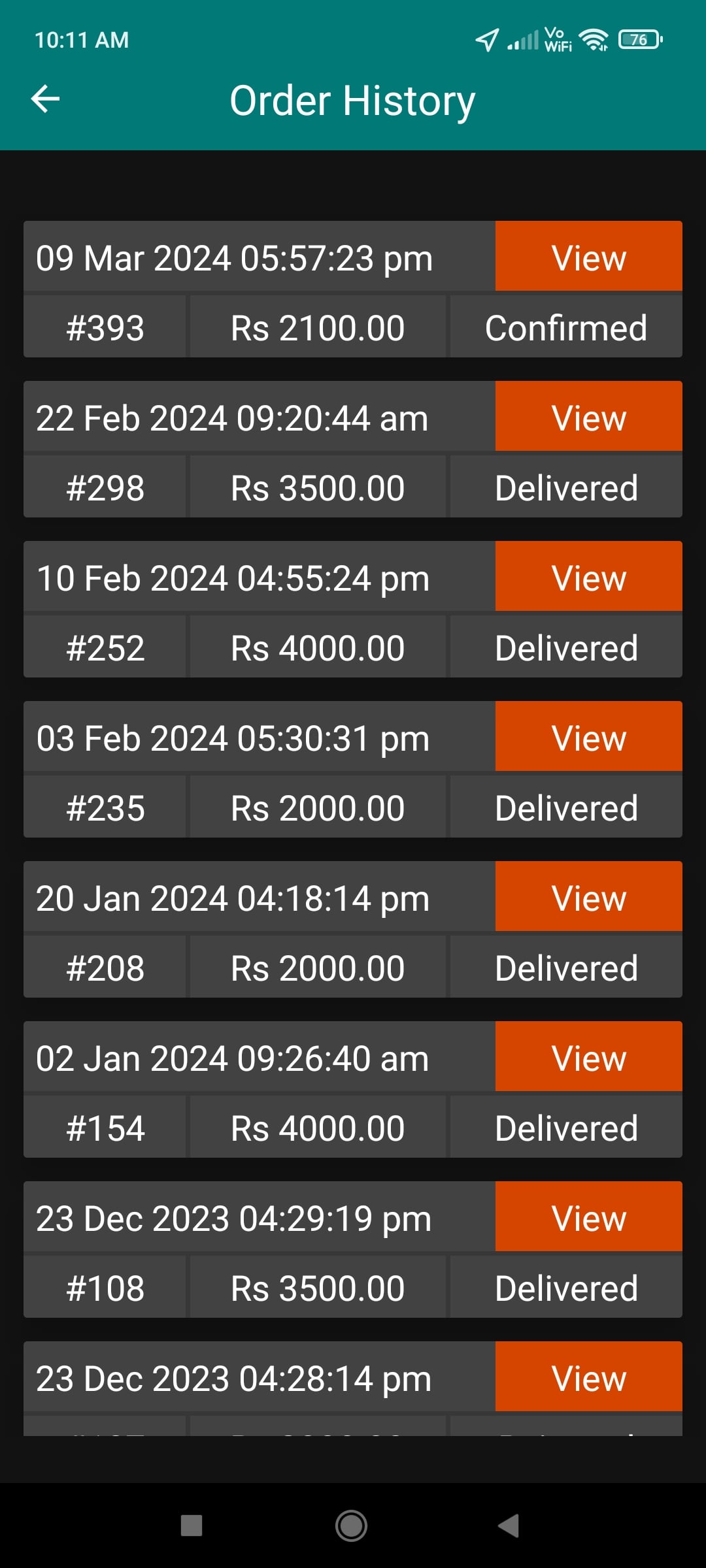Go back from Order History

coord(45,99)
